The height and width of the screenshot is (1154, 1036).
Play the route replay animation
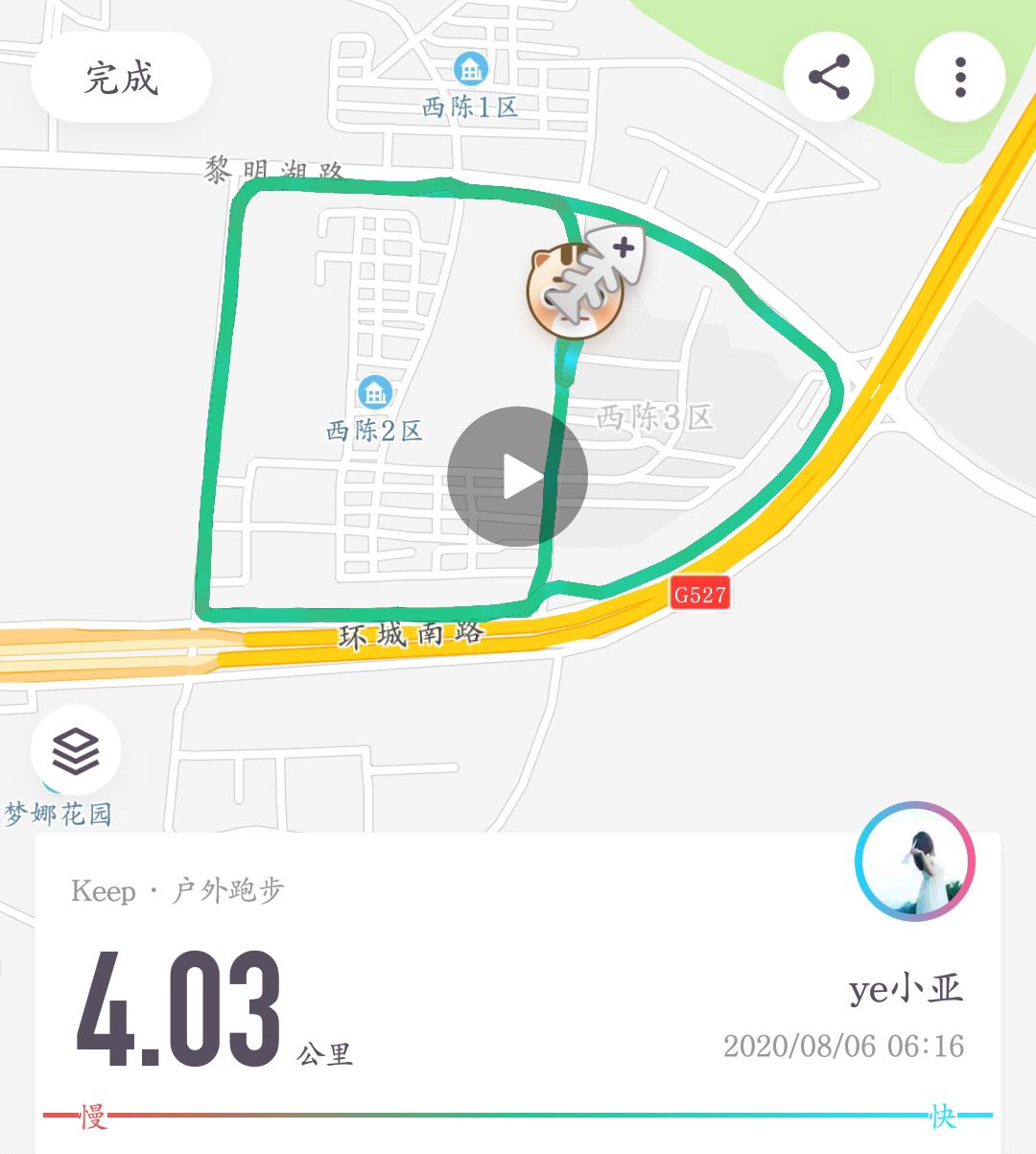pos(517,477)
